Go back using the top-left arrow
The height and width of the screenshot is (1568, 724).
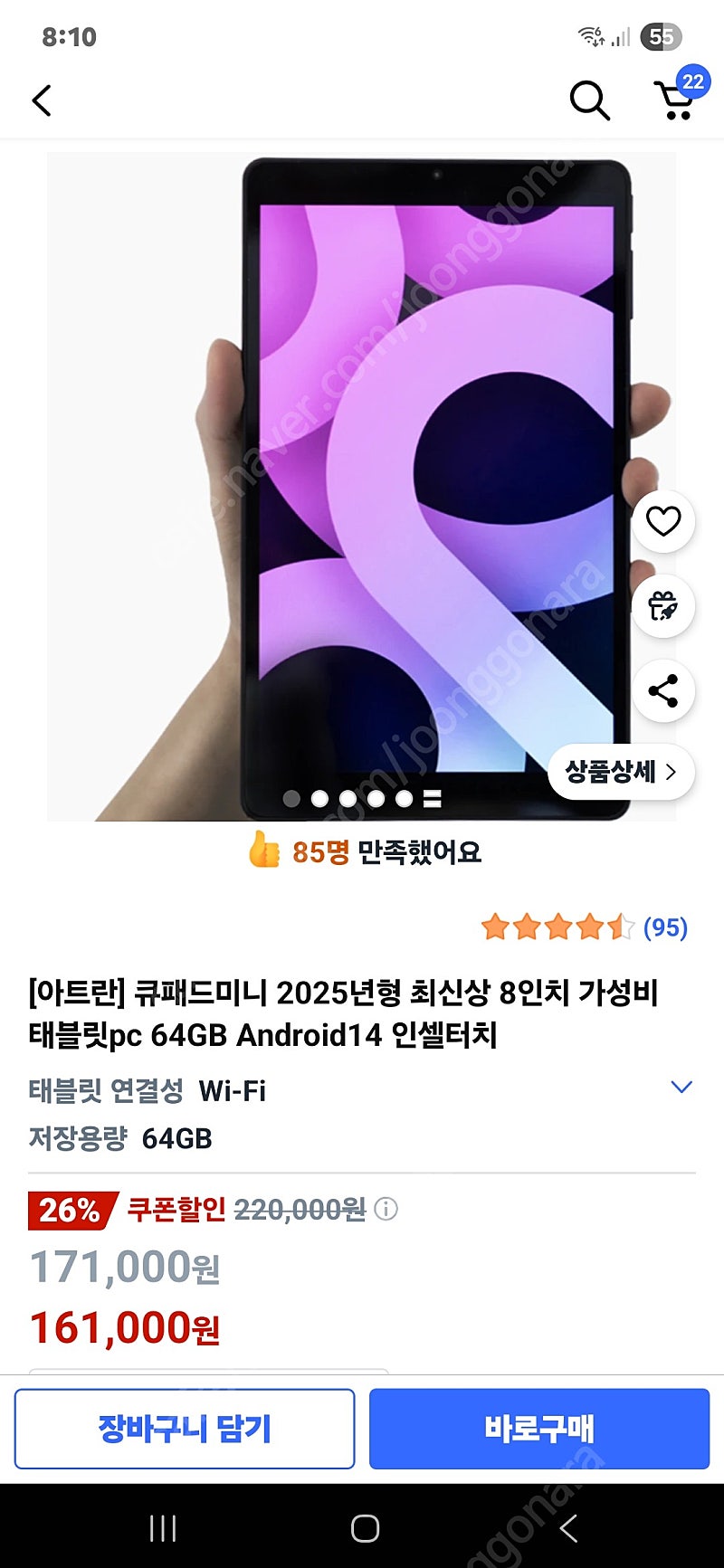tap(42, 100)
